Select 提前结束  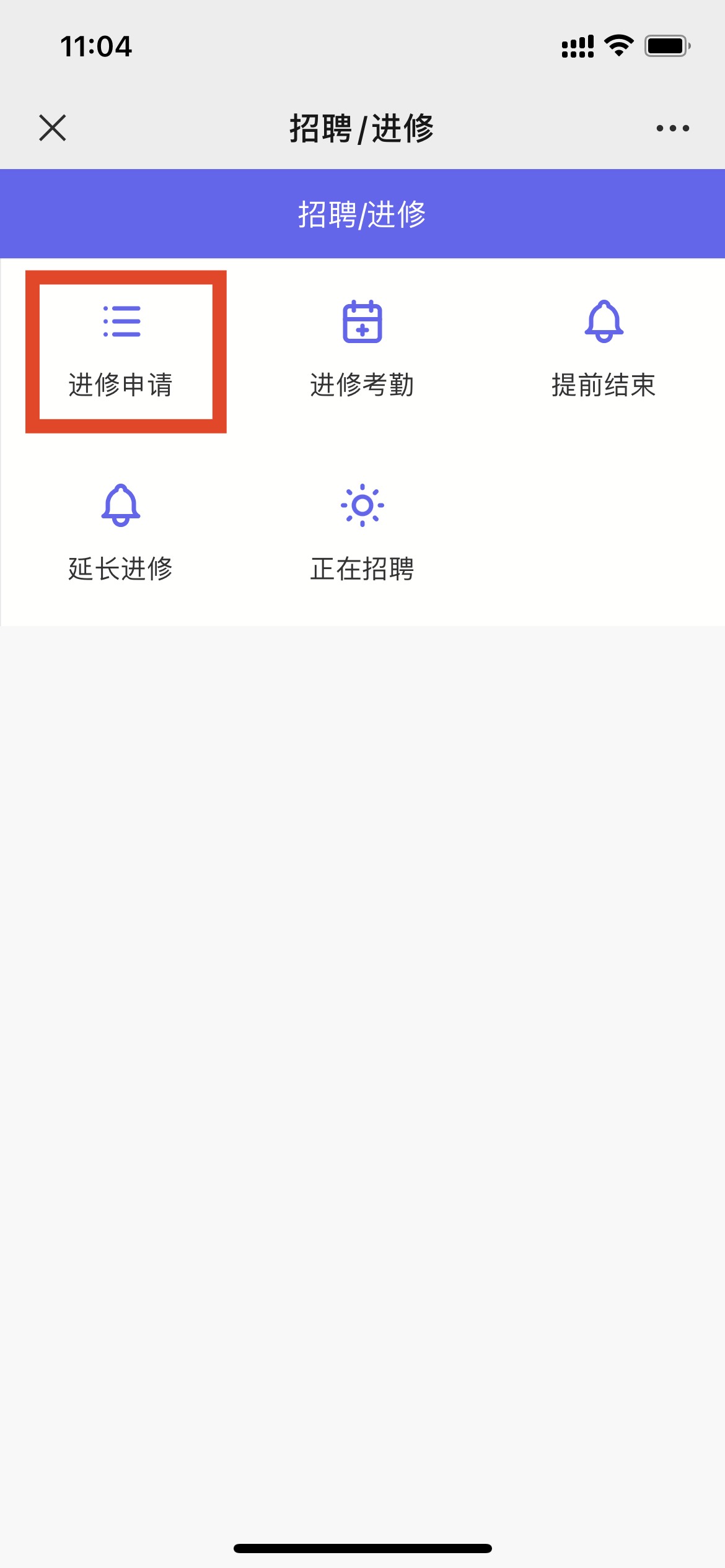(604, 351)
